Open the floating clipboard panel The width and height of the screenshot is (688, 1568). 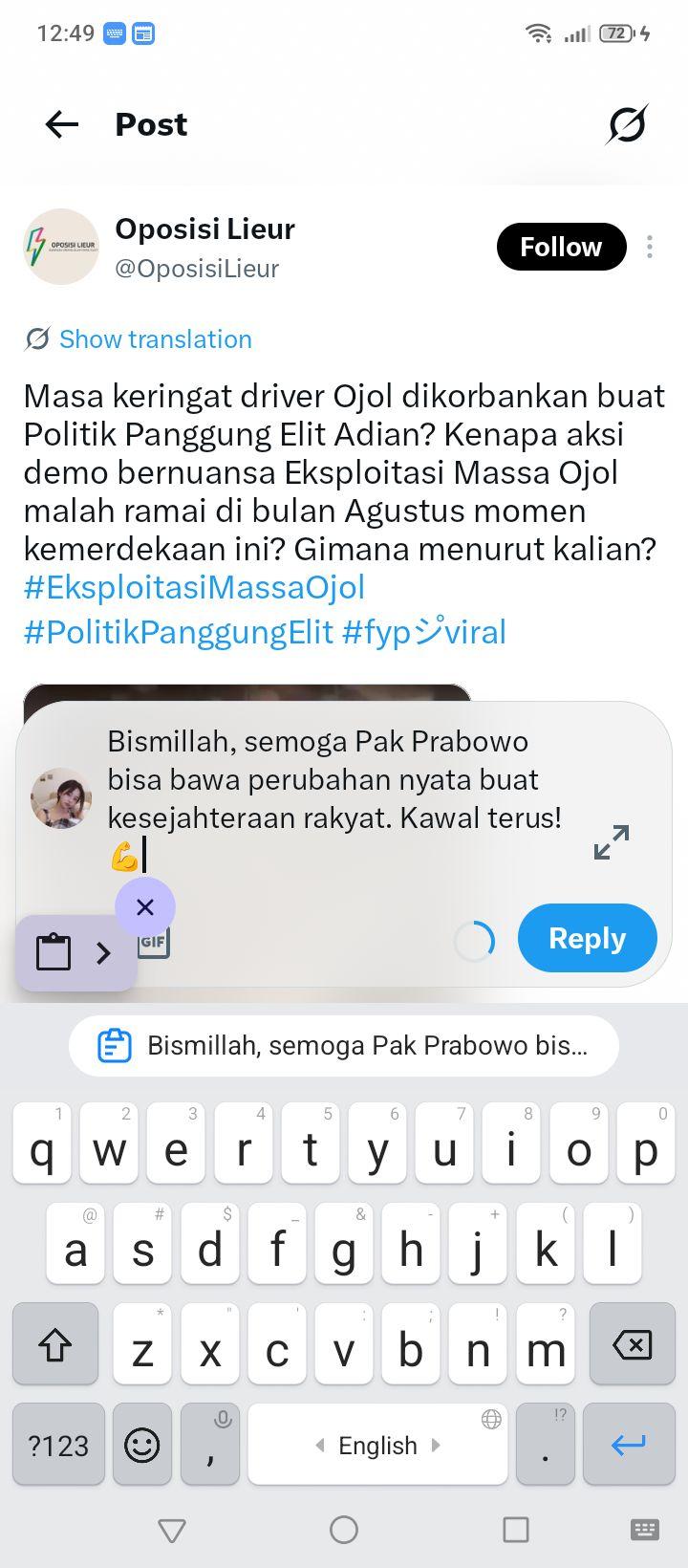click(x=76, y=952)
